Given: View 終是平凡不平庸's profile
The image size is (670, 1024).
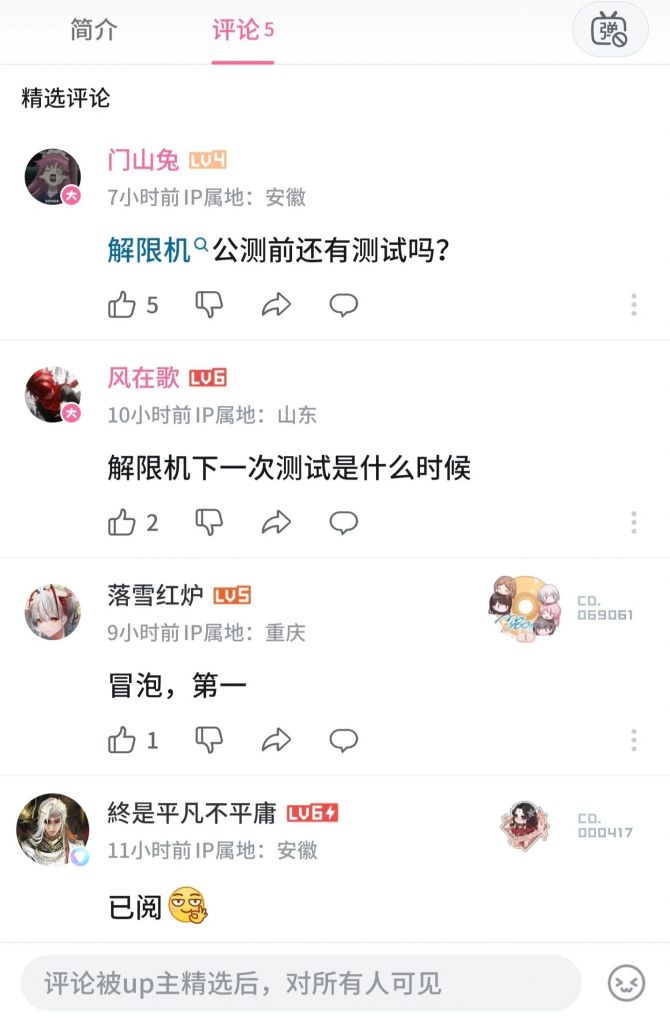Looking at the screenshot, I should (52, 830).
